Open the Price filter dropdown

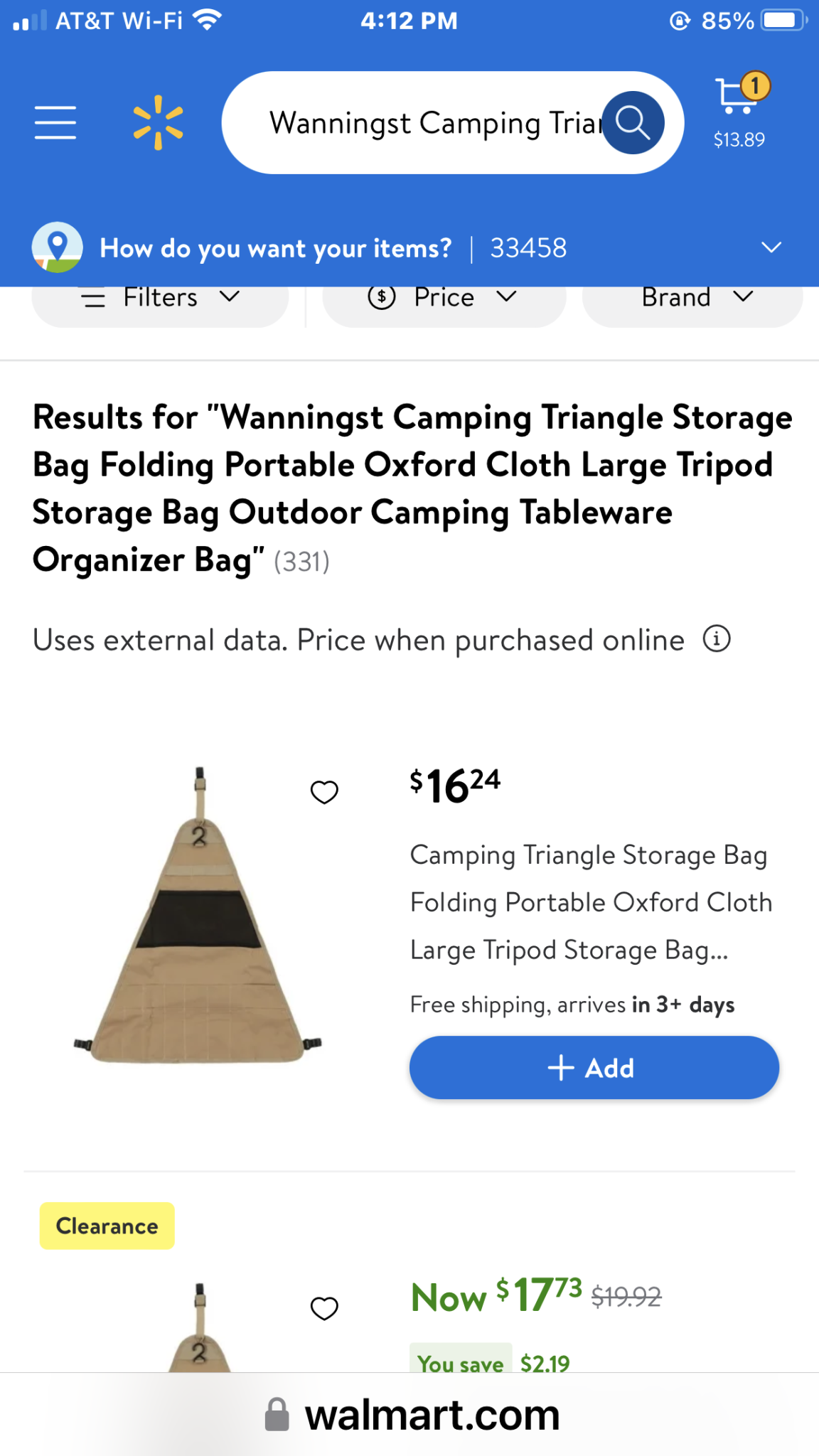point(444,299)
